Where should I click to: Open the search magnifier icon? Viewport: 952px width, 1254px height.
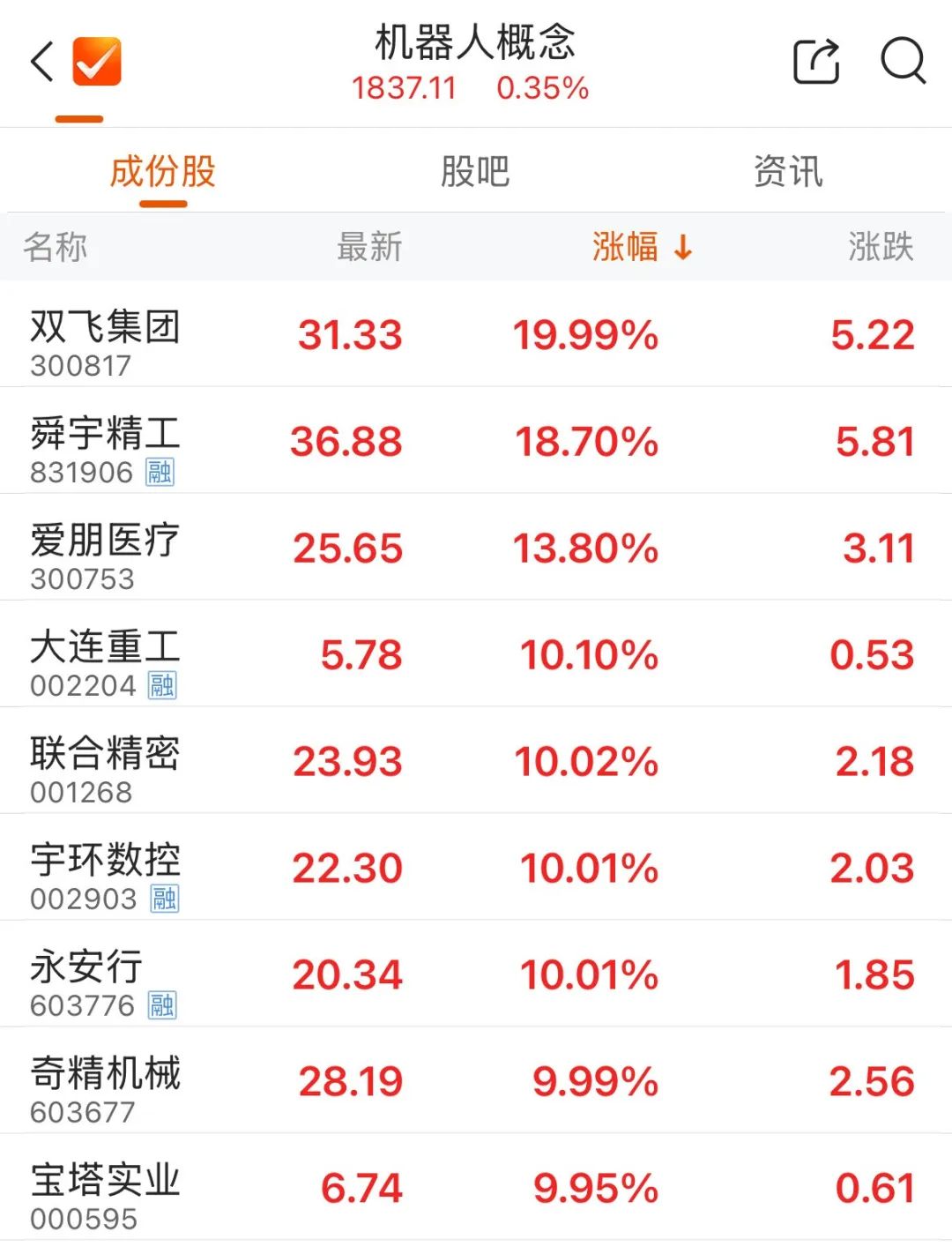click(903, 62)
